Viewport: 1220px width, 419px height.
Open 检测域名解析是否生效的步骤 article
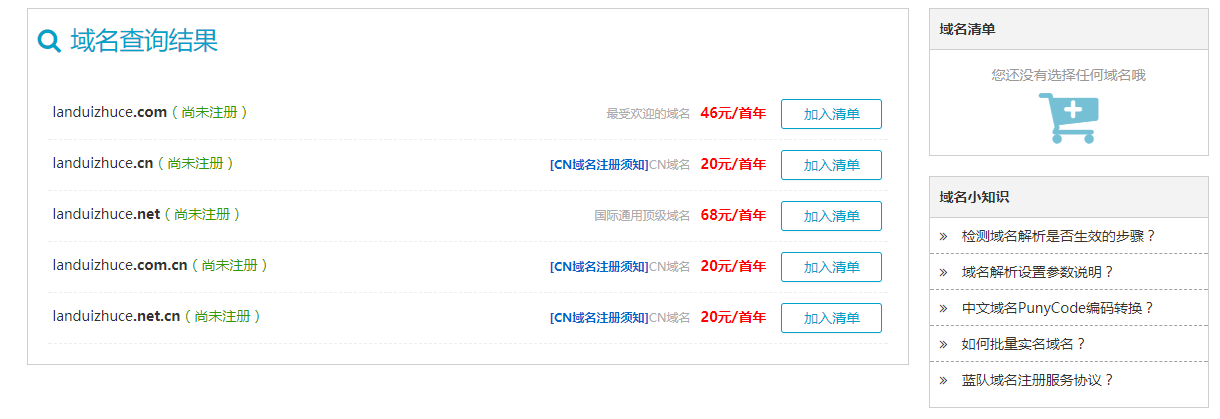pos(1058,236)
